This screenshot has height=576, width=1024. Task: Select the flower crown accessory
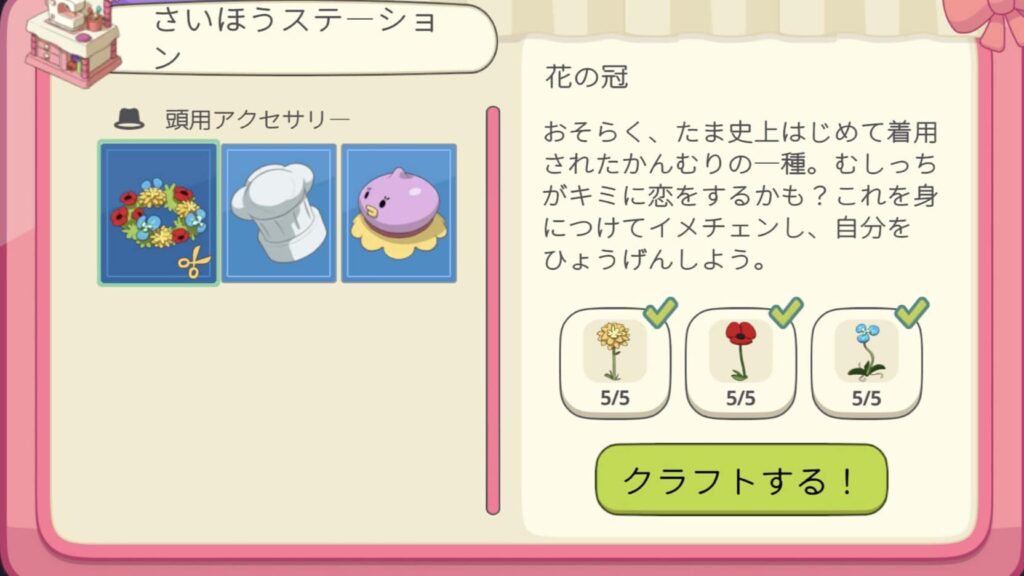(x=158, y=213)
